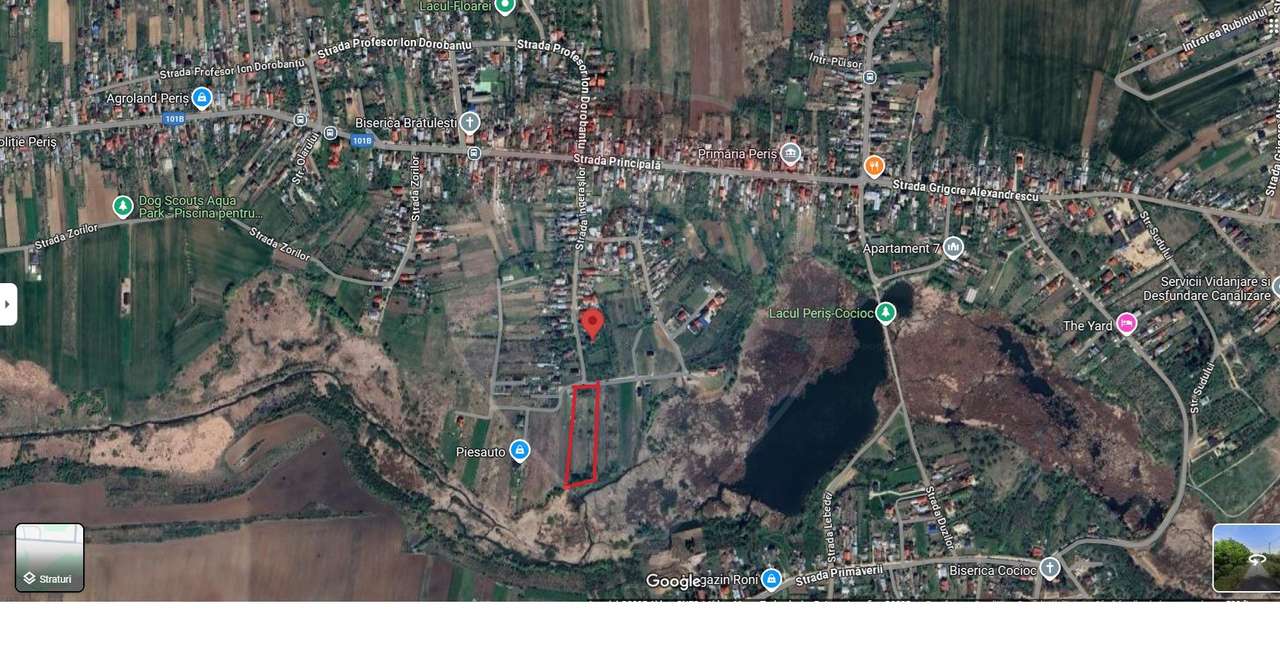
Task: Open Lacul Periș-Cocioc park marker
Action: click(x=886, y=313)
